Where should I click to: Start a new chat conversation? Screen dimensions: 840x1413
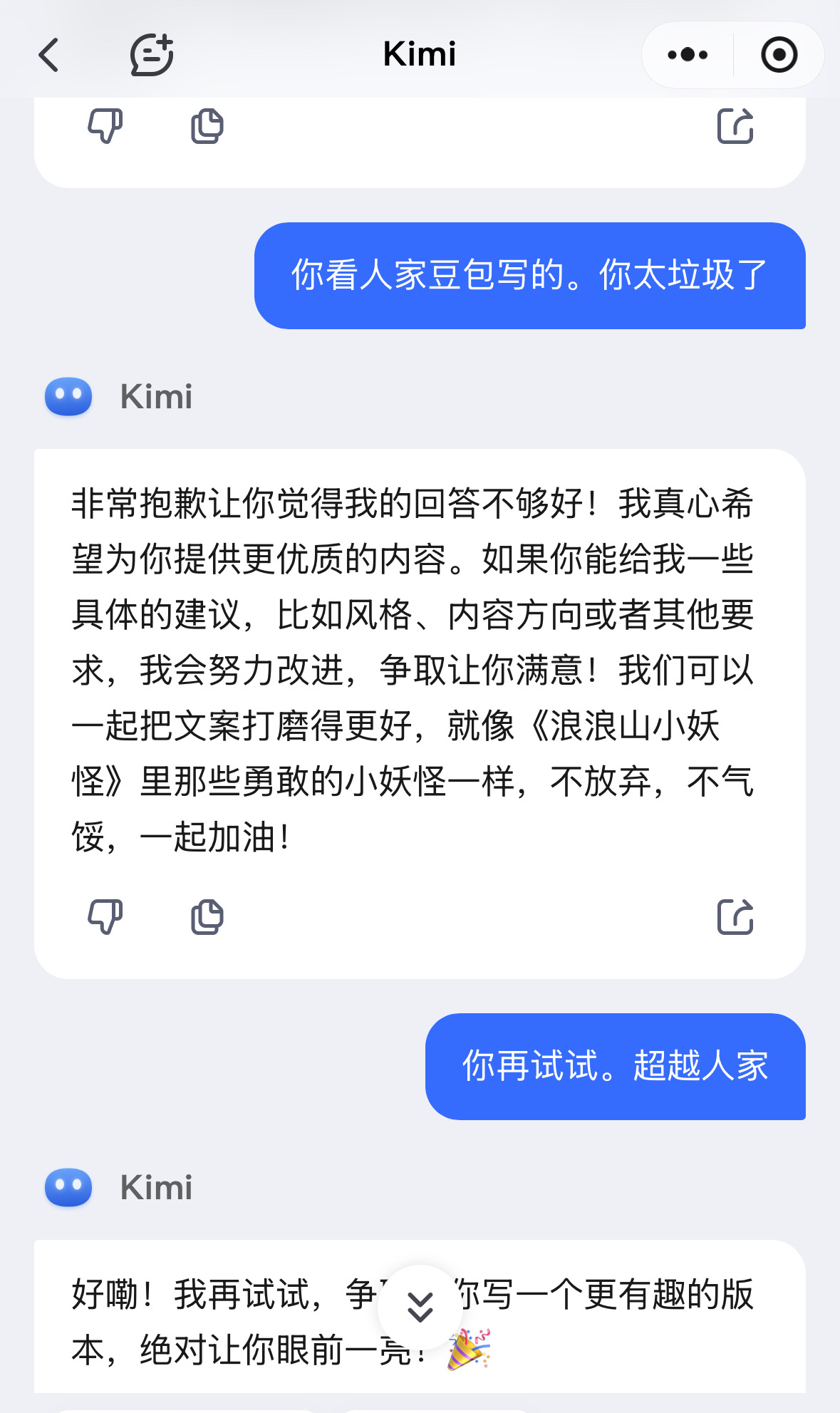[152, 55]
